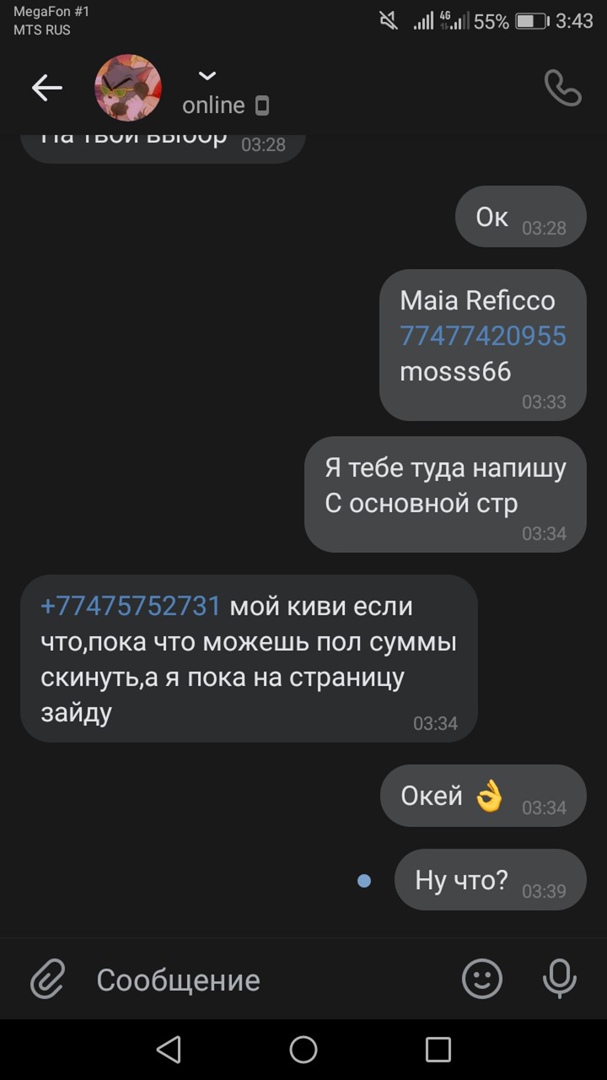Open recent apps from the navigation bar

pyautogui.click(x=438, y=1049)
